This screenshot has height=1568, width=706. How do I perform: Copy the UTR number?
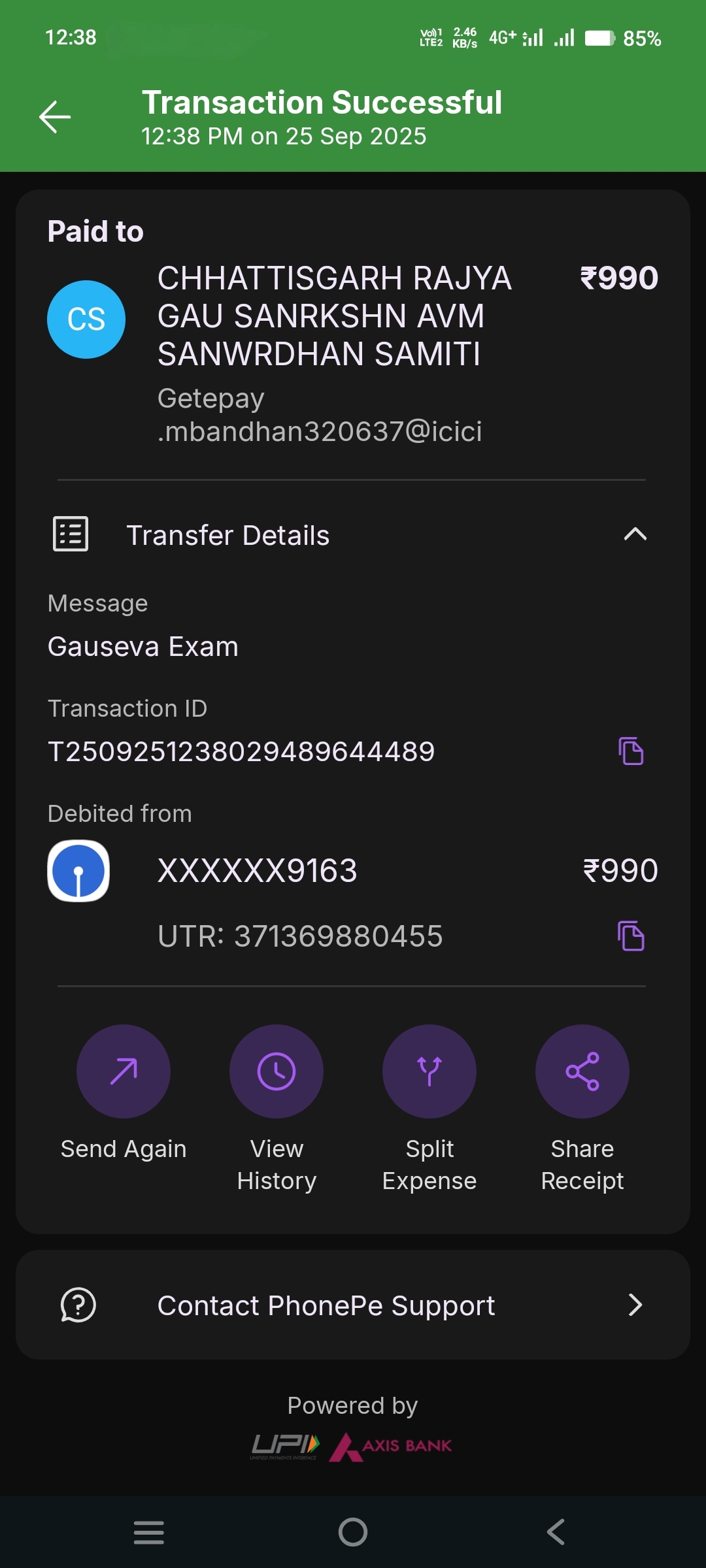pyautogui.click(x=631, y=936)
